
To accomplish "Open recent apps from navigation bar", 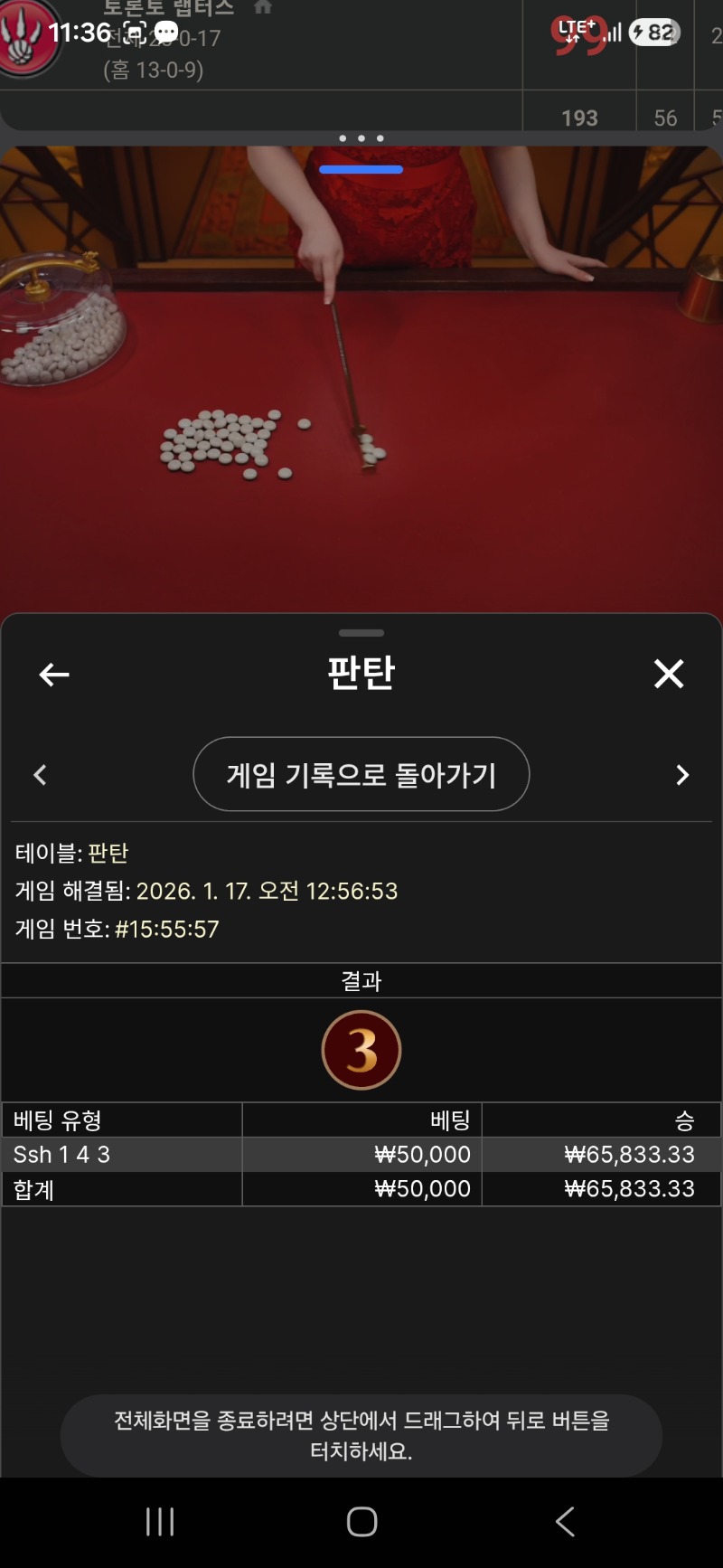I will click(x=160, y=1522).
